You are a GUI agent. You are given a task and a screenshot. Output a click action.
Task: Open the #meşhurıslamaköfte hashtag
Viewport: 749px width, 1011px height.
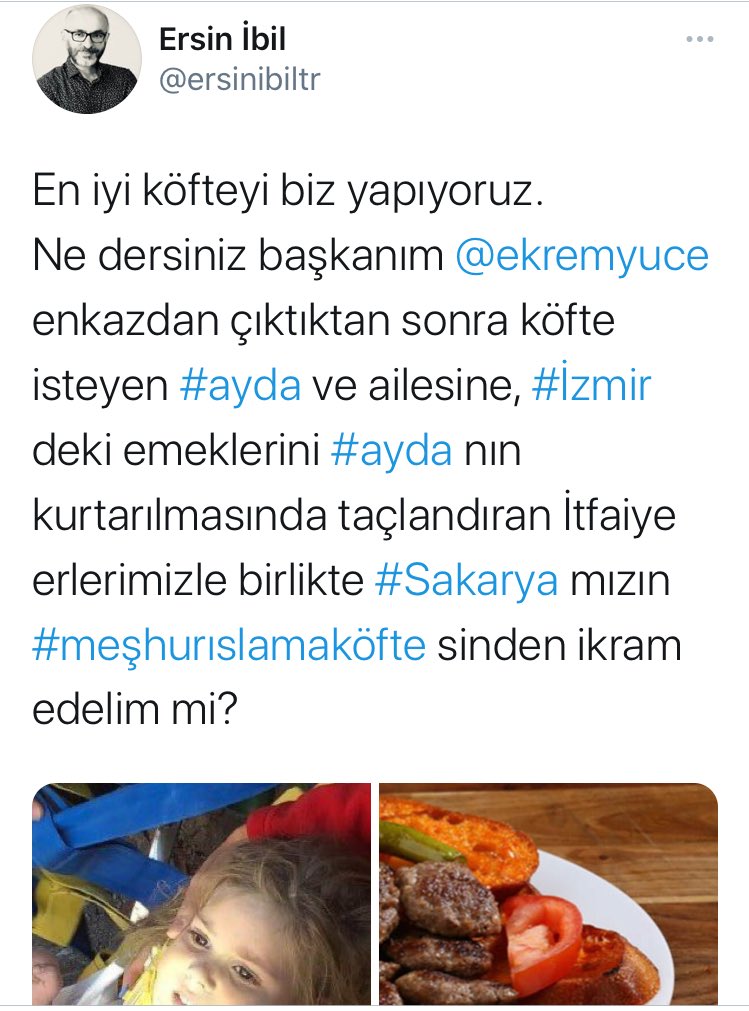tap(229, 646)
